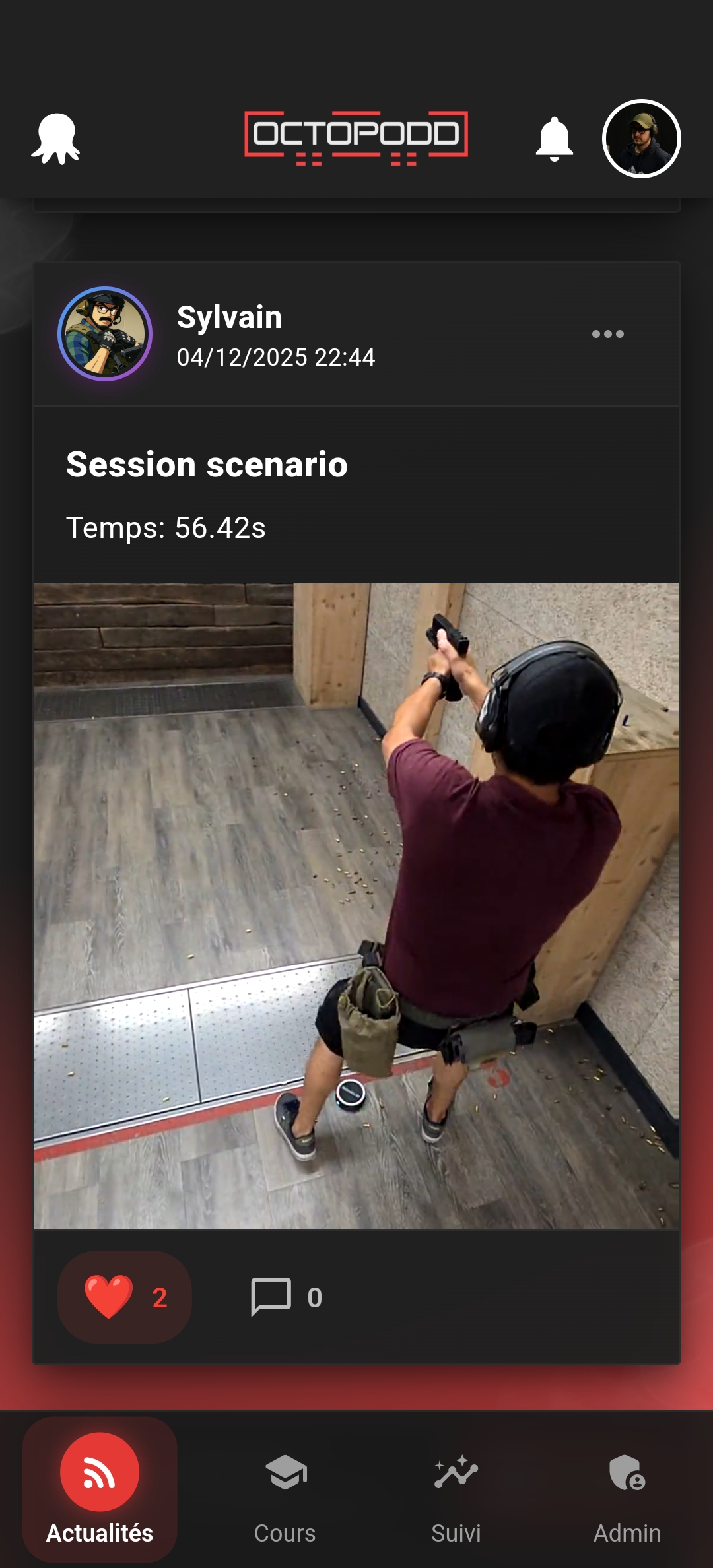Open the three-dot menu on Sylvain's post
The width and height of the screenshot is (713, 1568).
607,334
